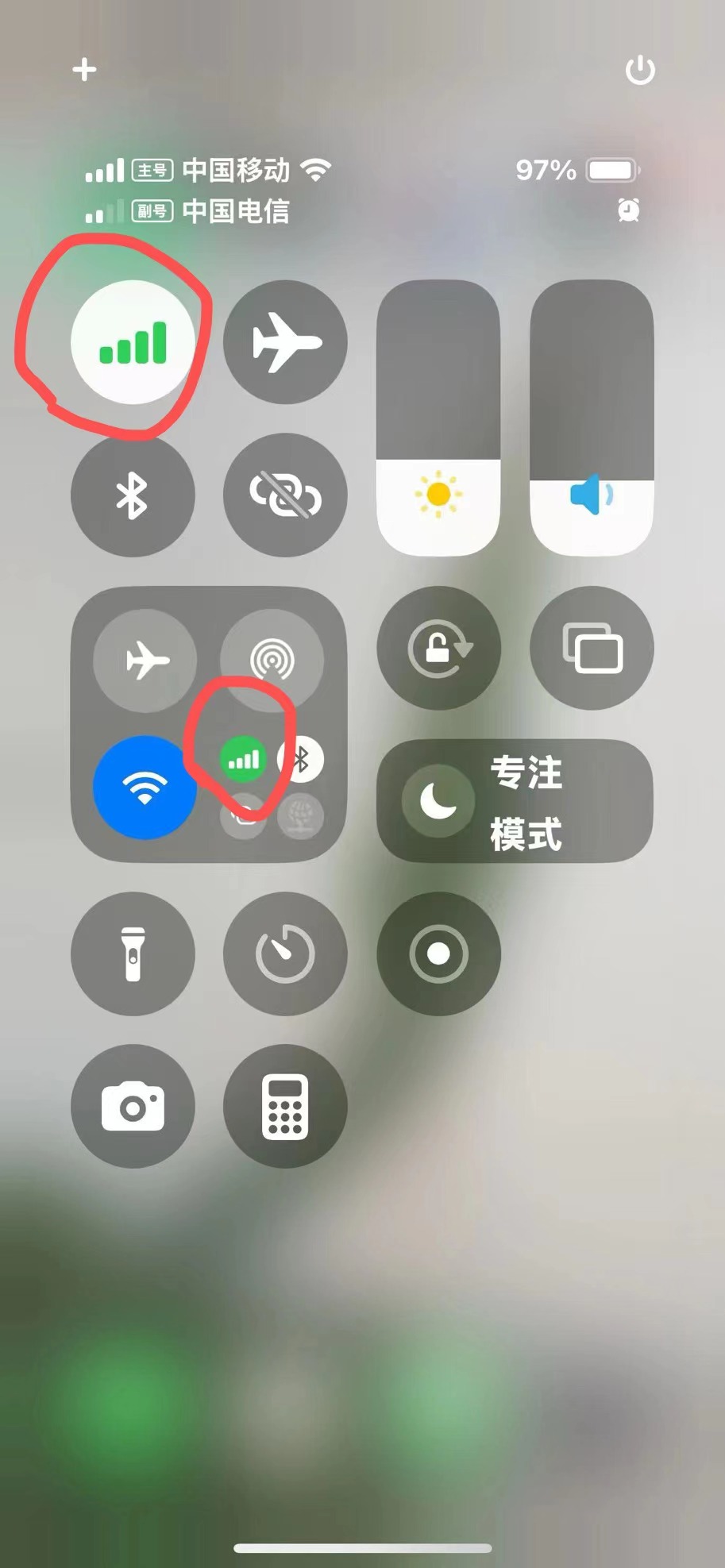Start screen recording

tap(438, 954)
